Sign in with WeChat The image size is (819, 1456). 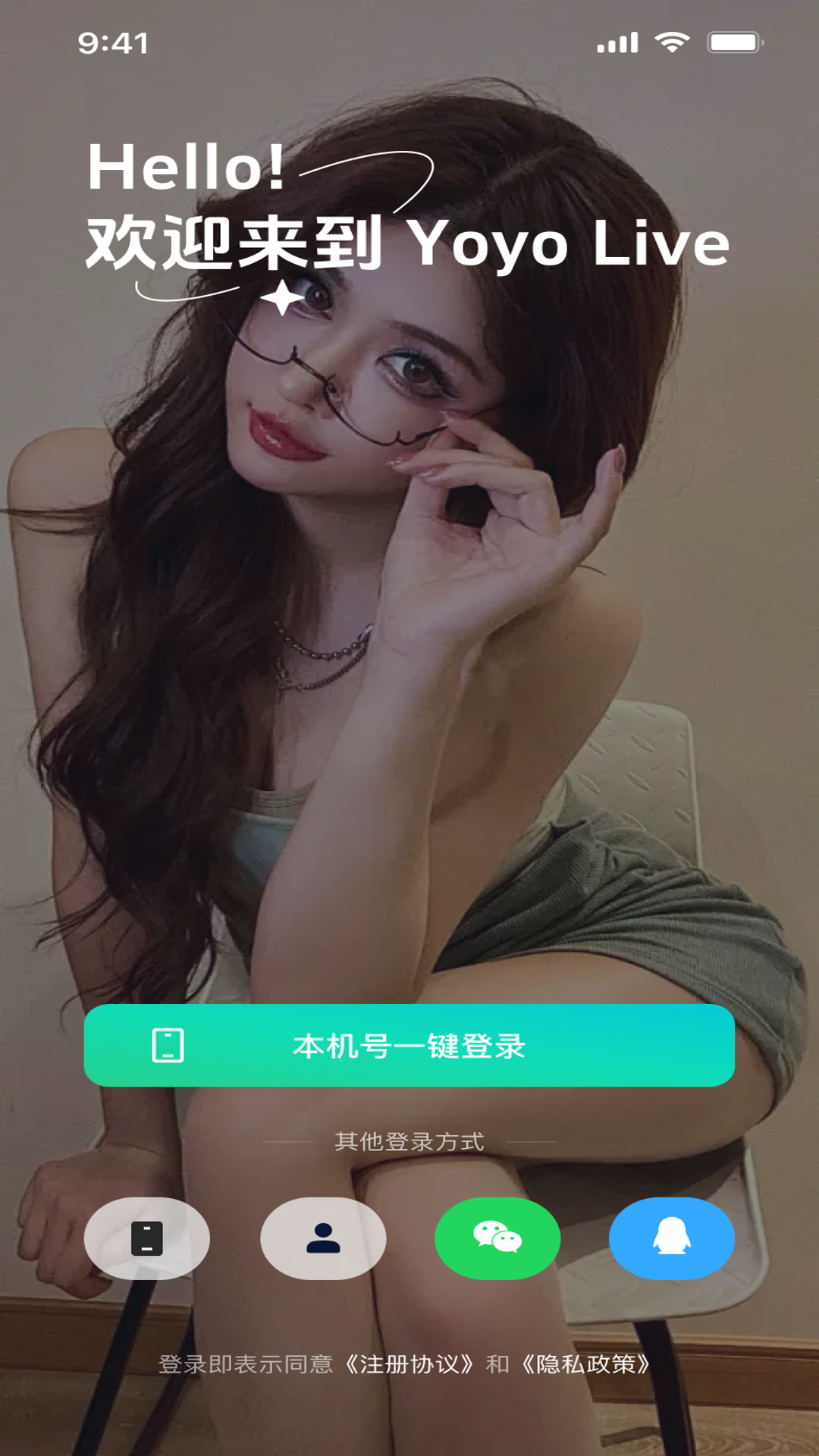(497, 1238)
